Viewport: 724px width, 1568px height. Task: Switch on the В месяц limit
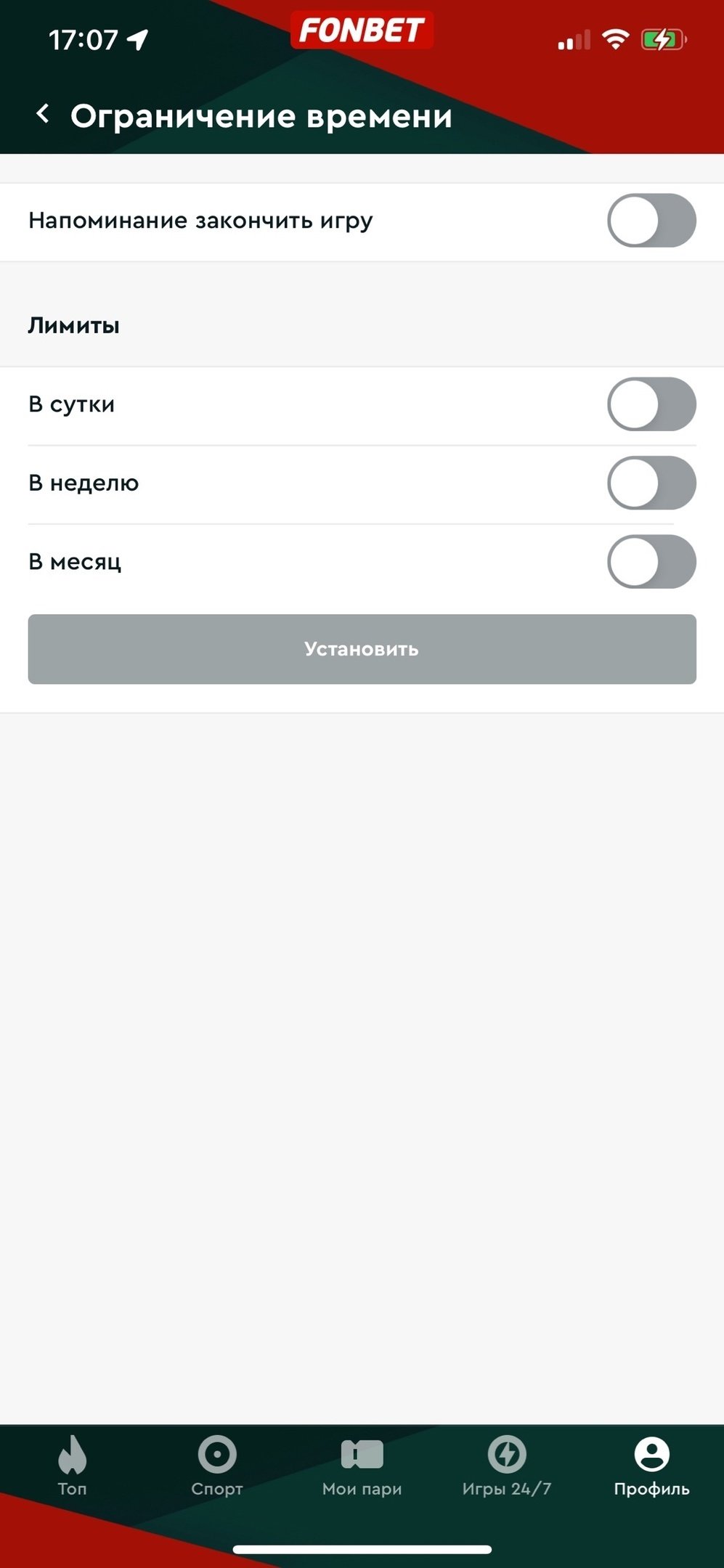point(651,562)
